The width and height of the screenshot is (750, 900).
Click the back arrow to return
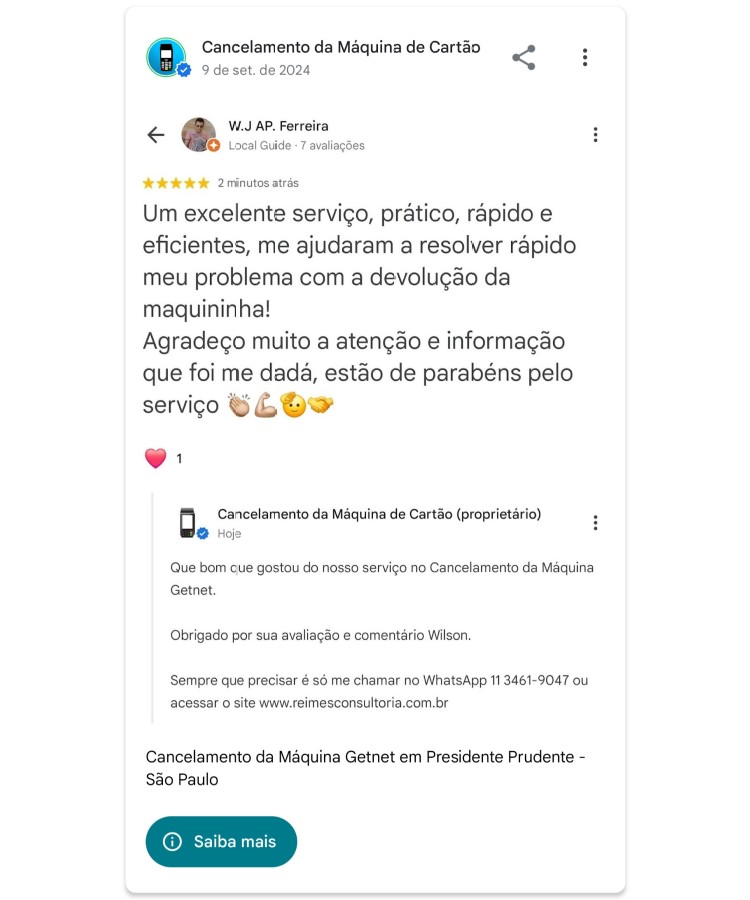click(156, 134)
